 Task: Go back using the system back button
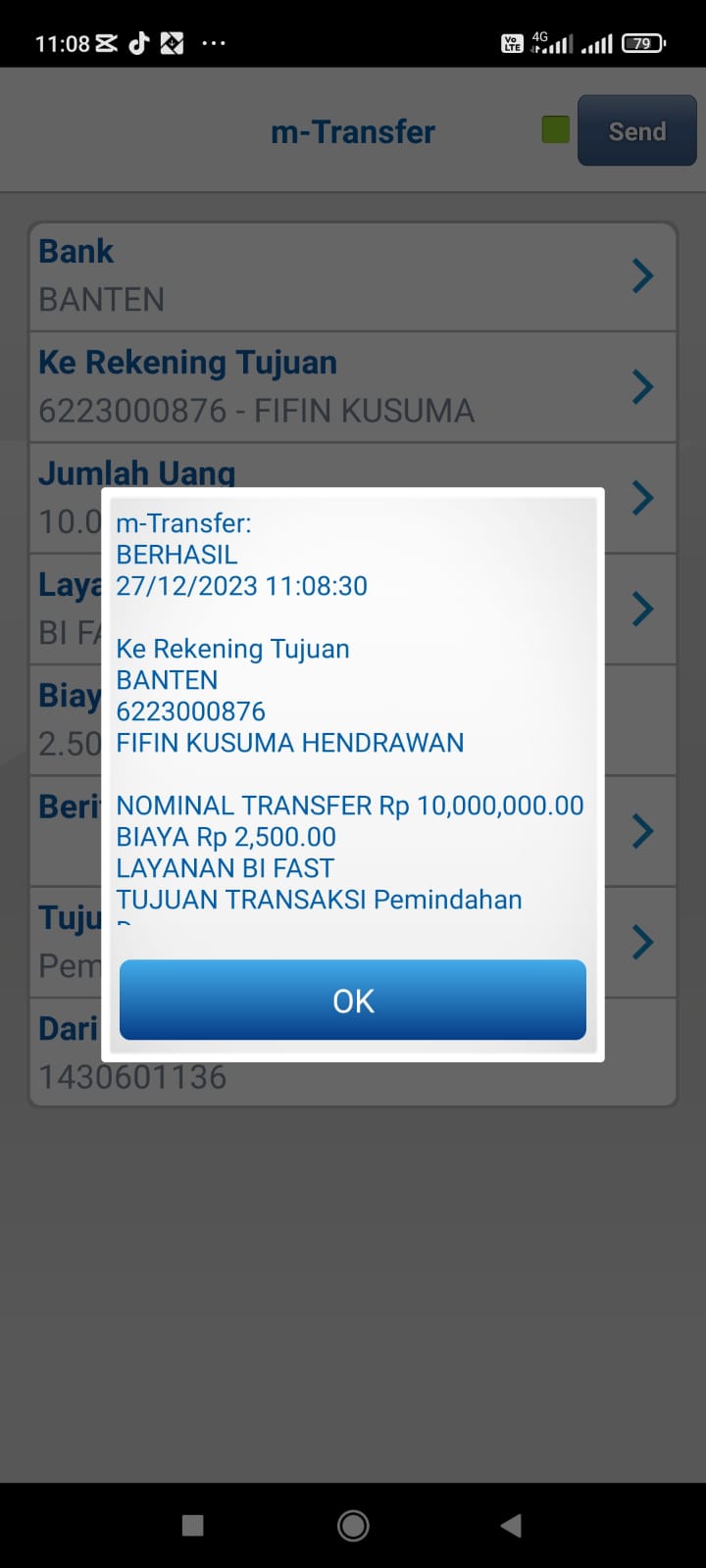[x=511, y=1525]
